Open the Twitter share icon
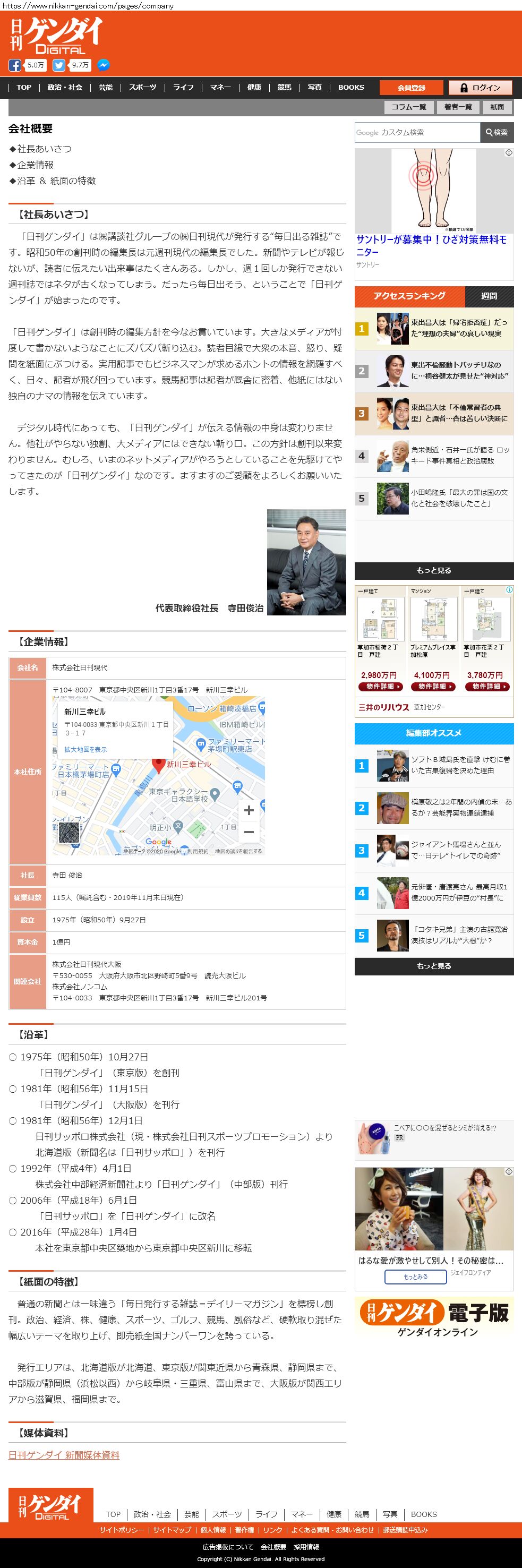 (58, 65)
